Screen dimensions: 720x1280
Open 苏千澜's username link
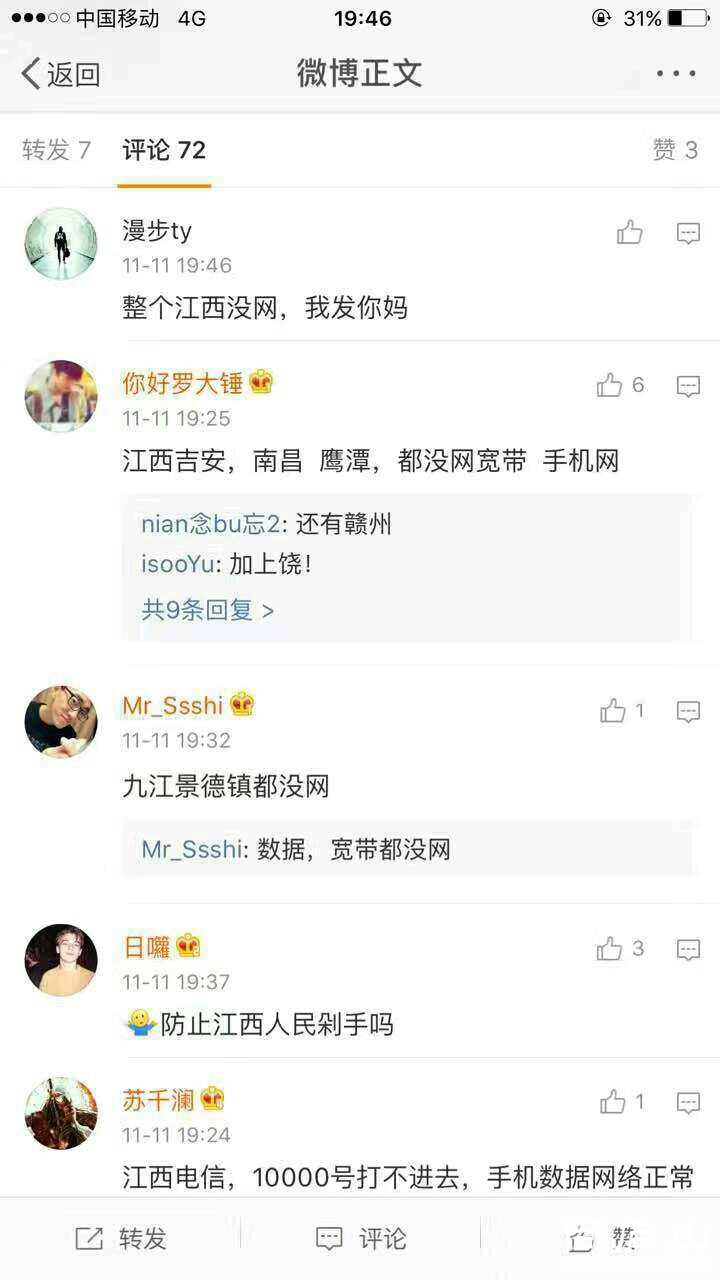click(158, 1100)
